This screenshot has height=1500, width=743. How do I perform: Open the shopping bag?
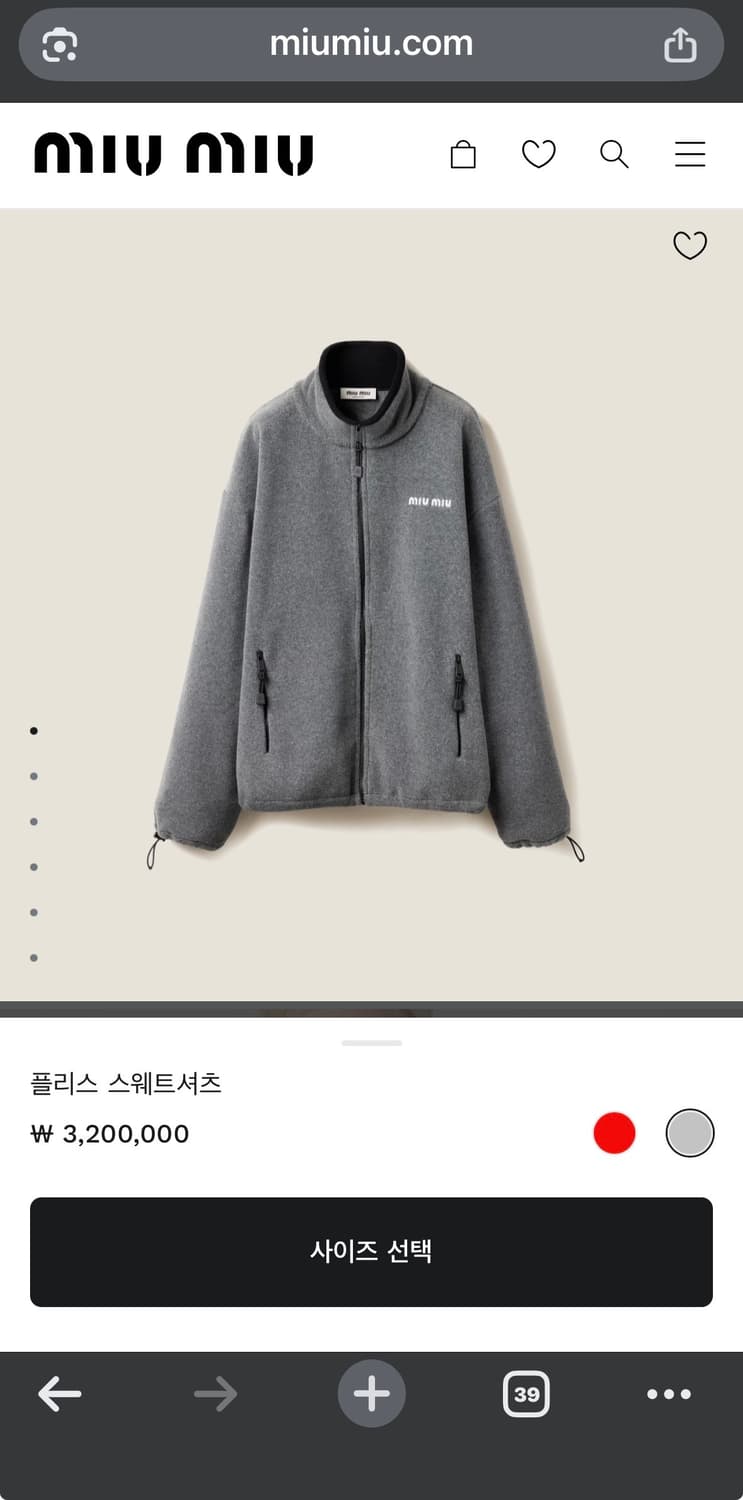click(x=463, y=154)
